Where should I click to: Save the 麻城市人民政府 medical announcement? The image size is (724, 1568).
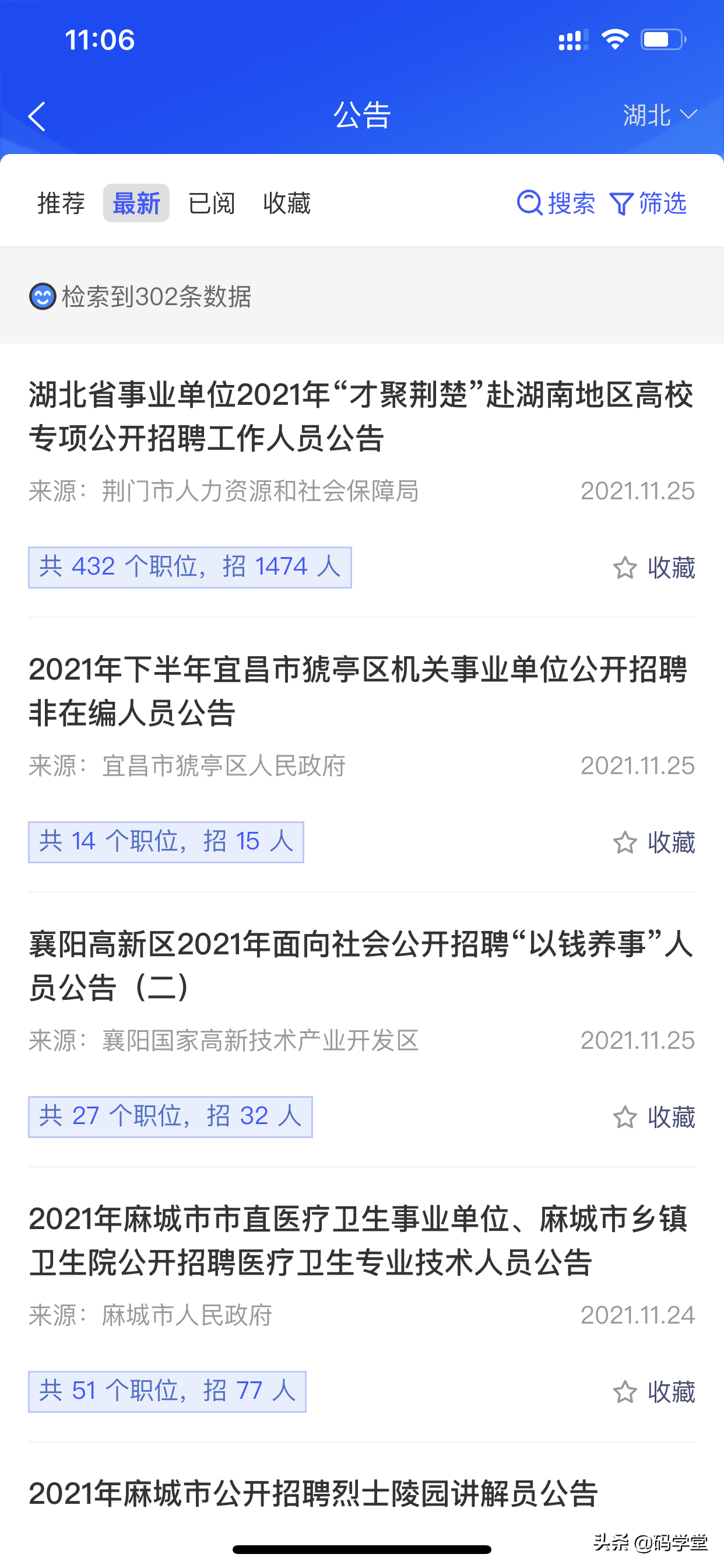coord(654,1392)
